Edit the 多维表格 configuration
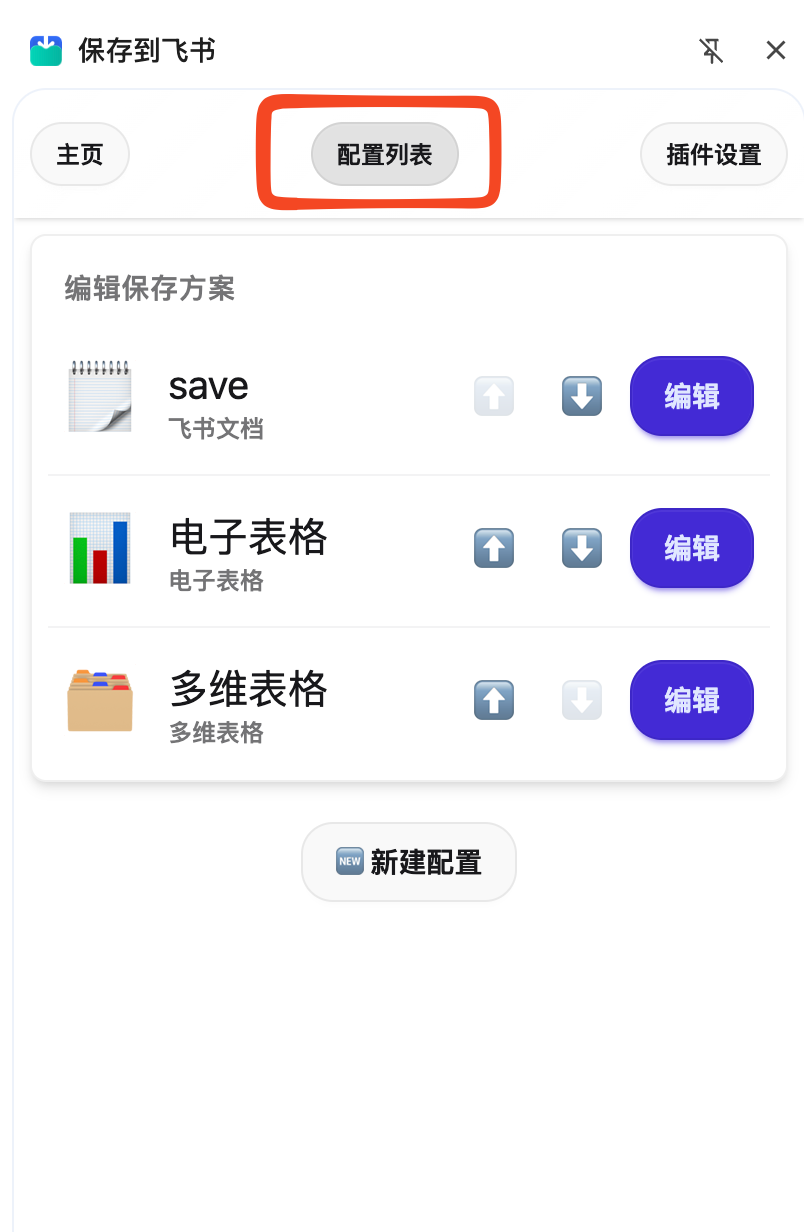The height and width of the screenshot is (1232, 804). [x=691, y=700]
